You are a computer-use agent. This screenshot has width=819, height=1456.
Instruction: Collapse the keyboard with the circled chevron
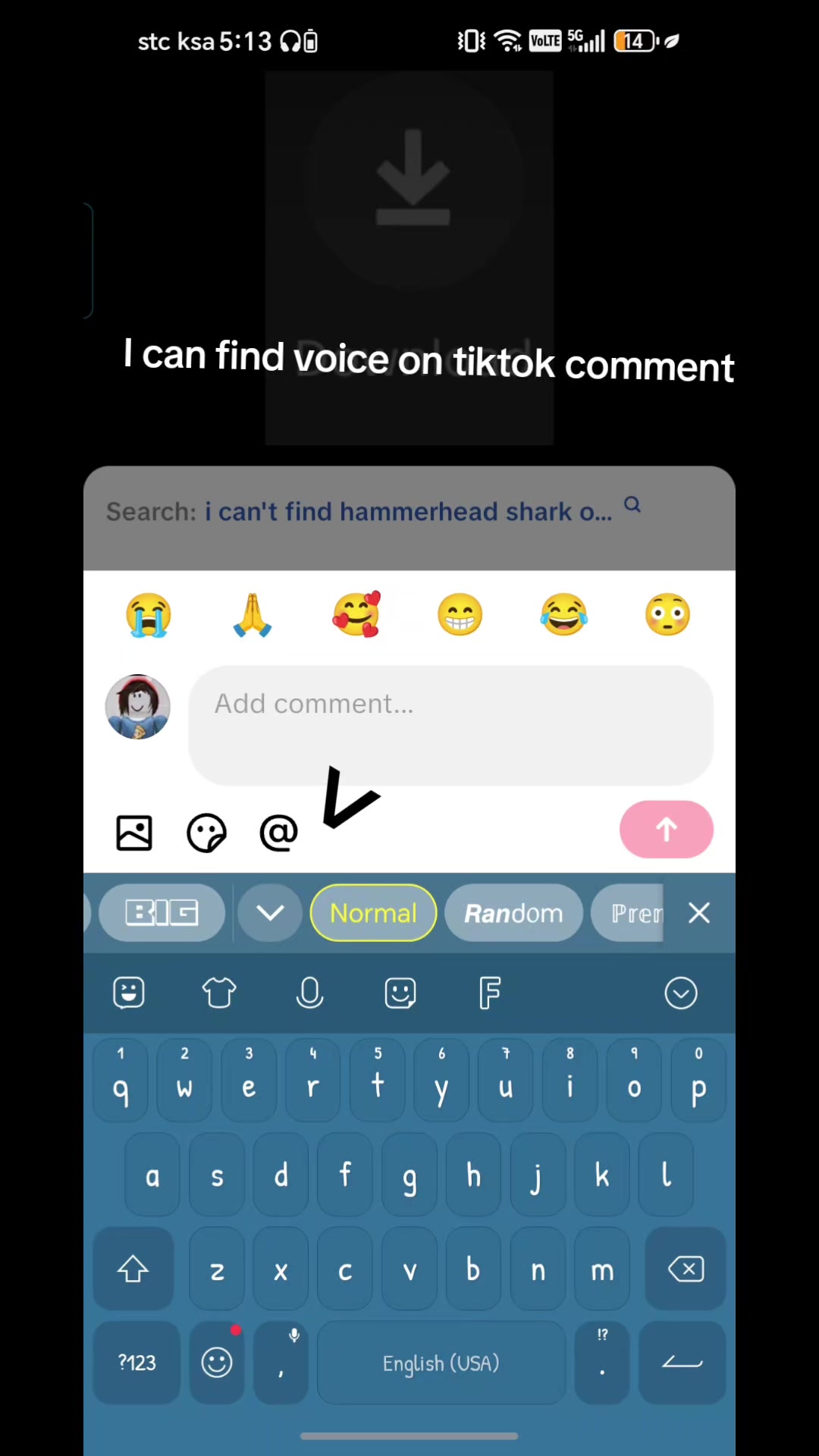pos(681,993)
